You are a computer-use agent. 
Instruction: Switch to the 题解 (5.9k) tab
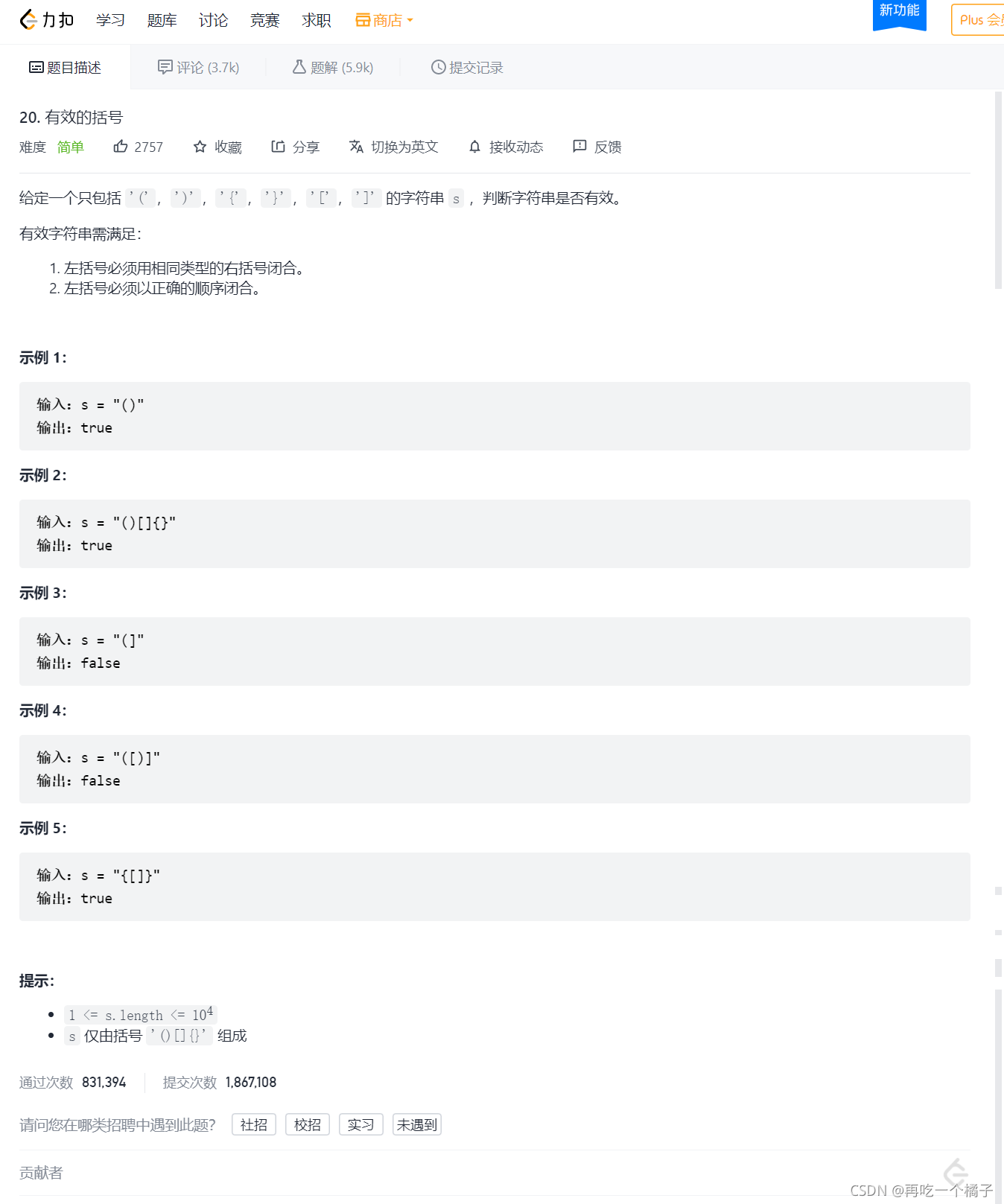pyautogui.click(x=332, y=68)
